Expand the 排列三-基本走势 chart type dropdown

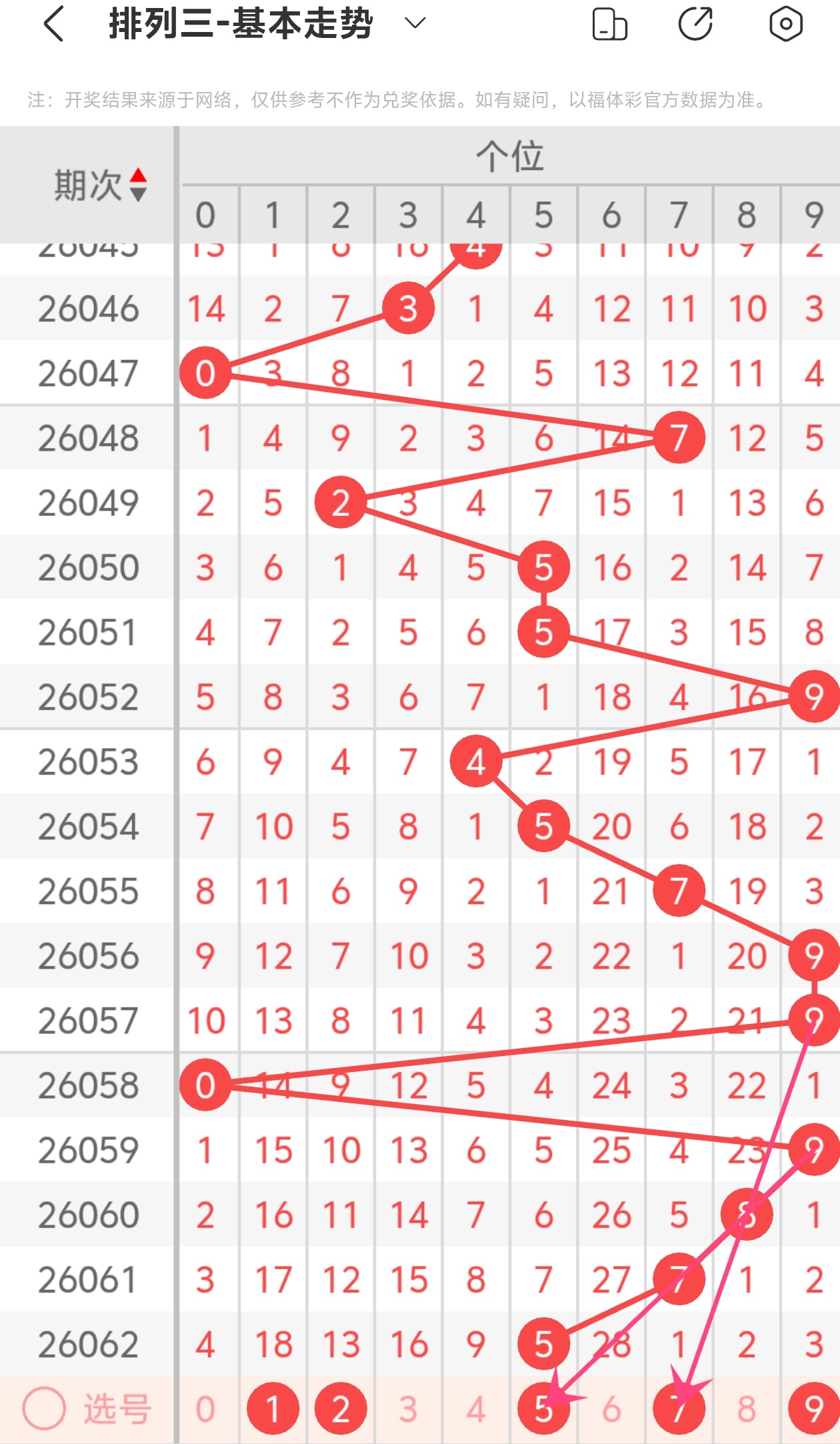coord(415,24)
